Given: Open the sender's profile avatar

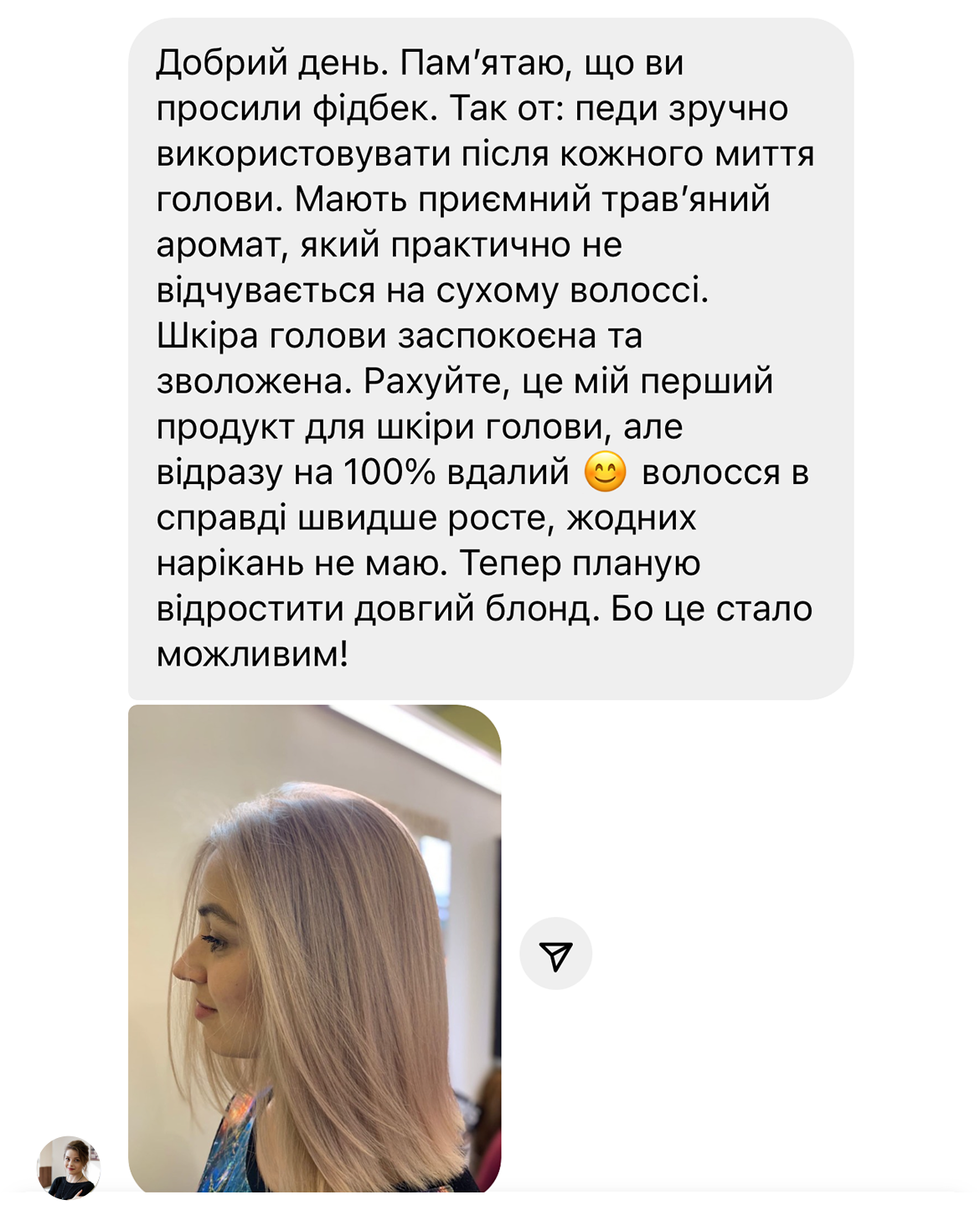Looking at the screenshot, I should [x=69, y=1166].
